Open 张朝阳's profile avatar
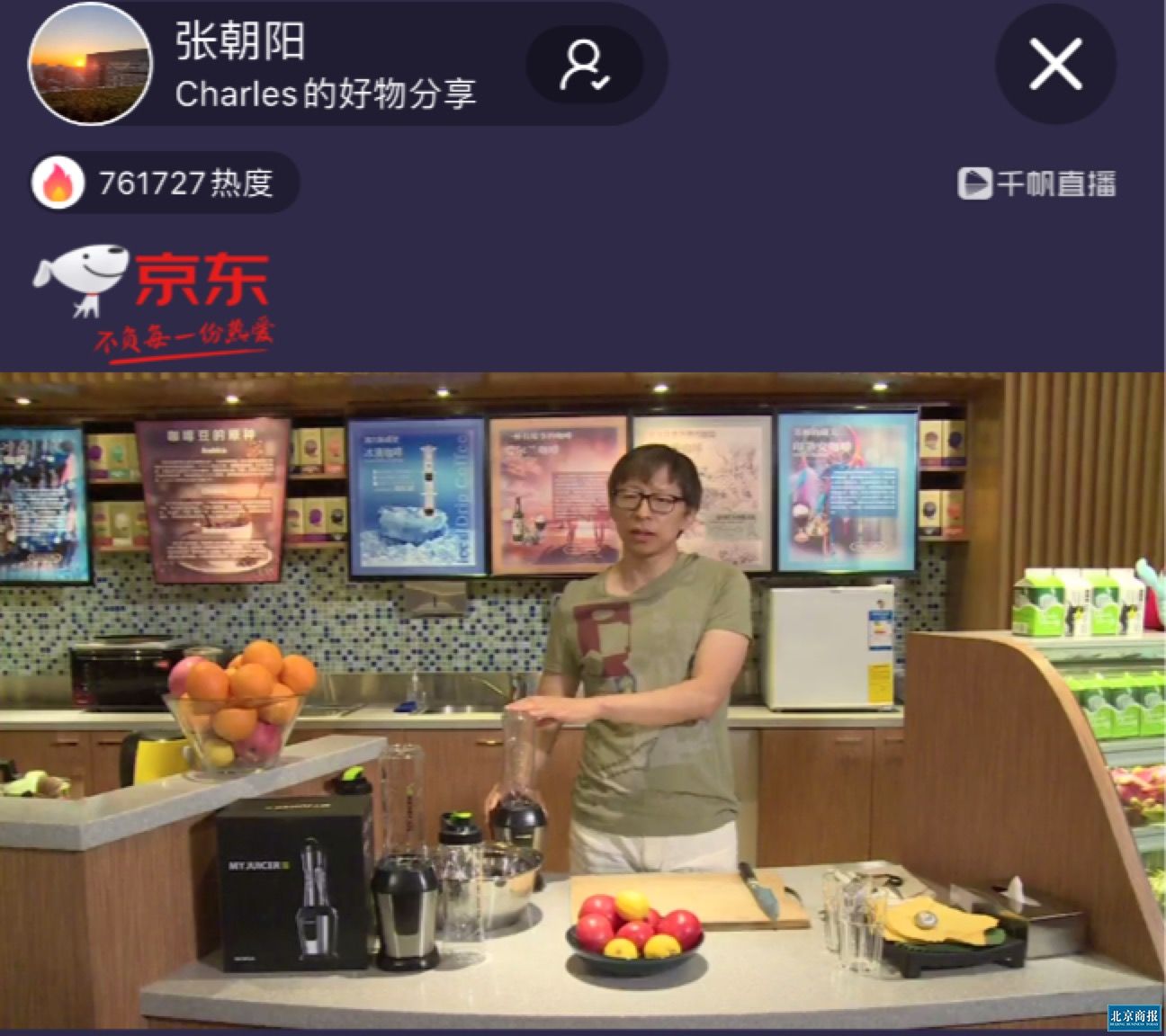The image size is (1166, 1036). 89,65
